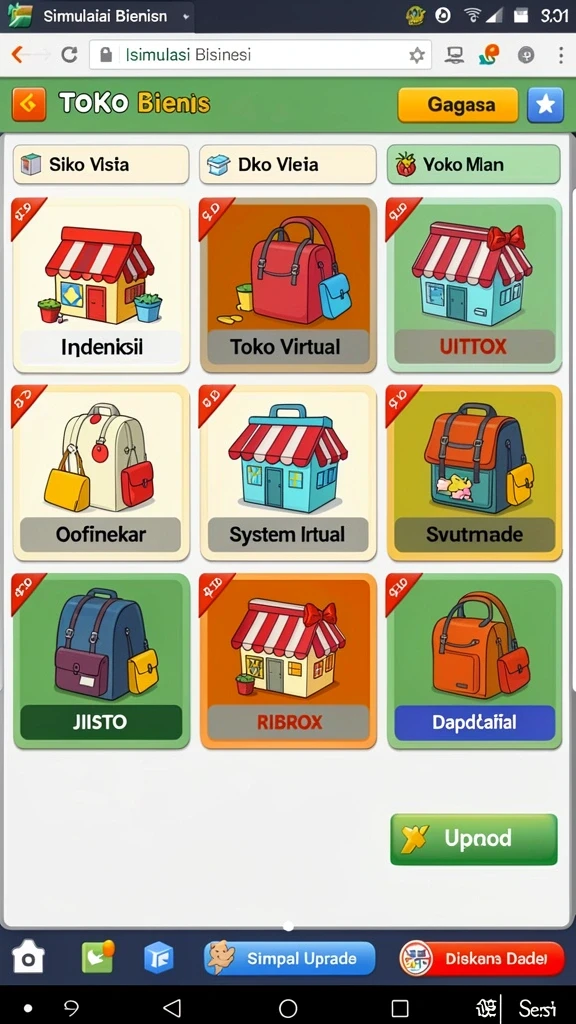Tap the green Upnod button
The width and height of the screenshot is (576, 1024).
pyautogui.click(x=473, y=839)
